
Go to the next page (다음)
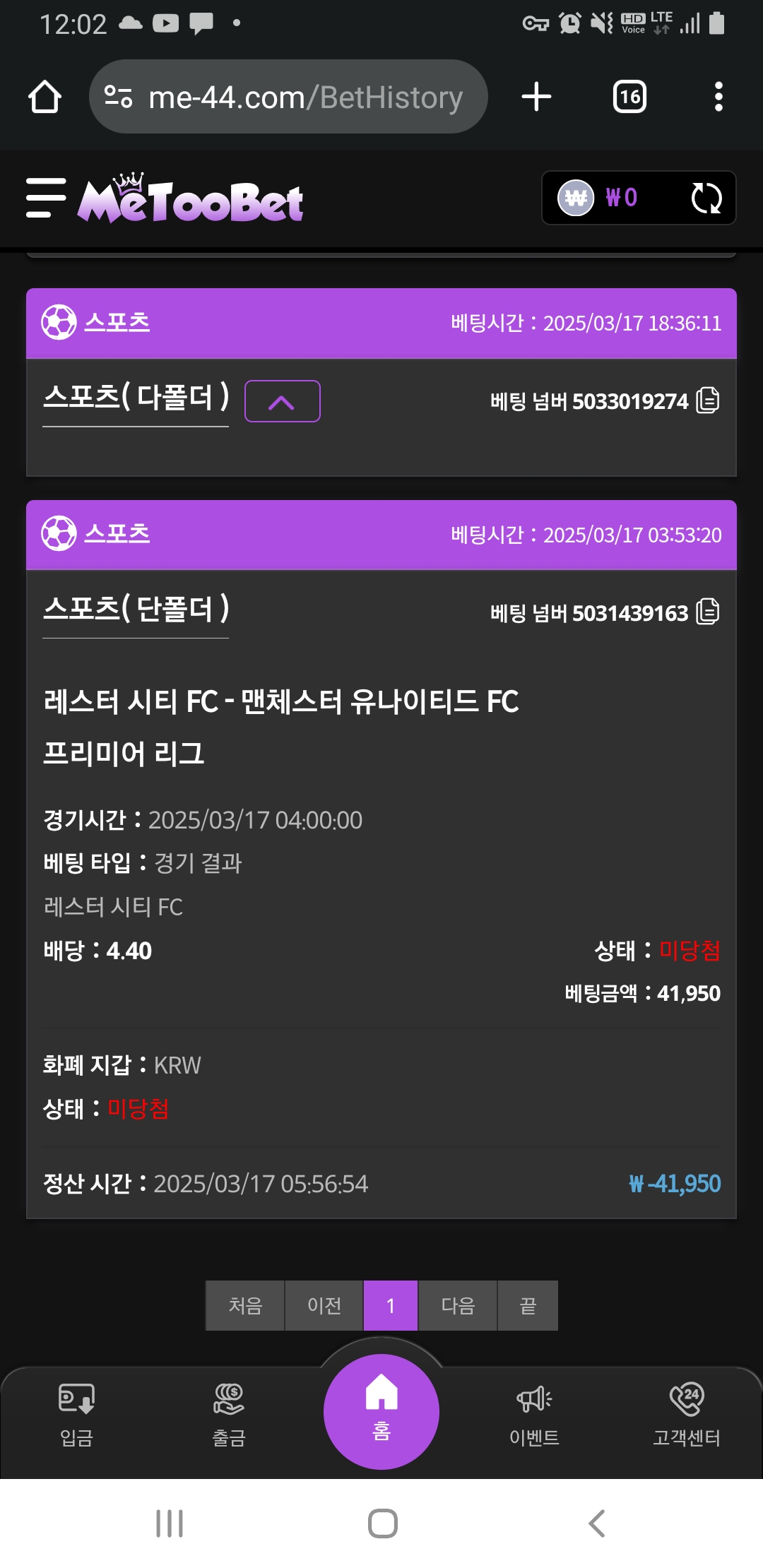pyautogui.click(x=458, y=1305)
